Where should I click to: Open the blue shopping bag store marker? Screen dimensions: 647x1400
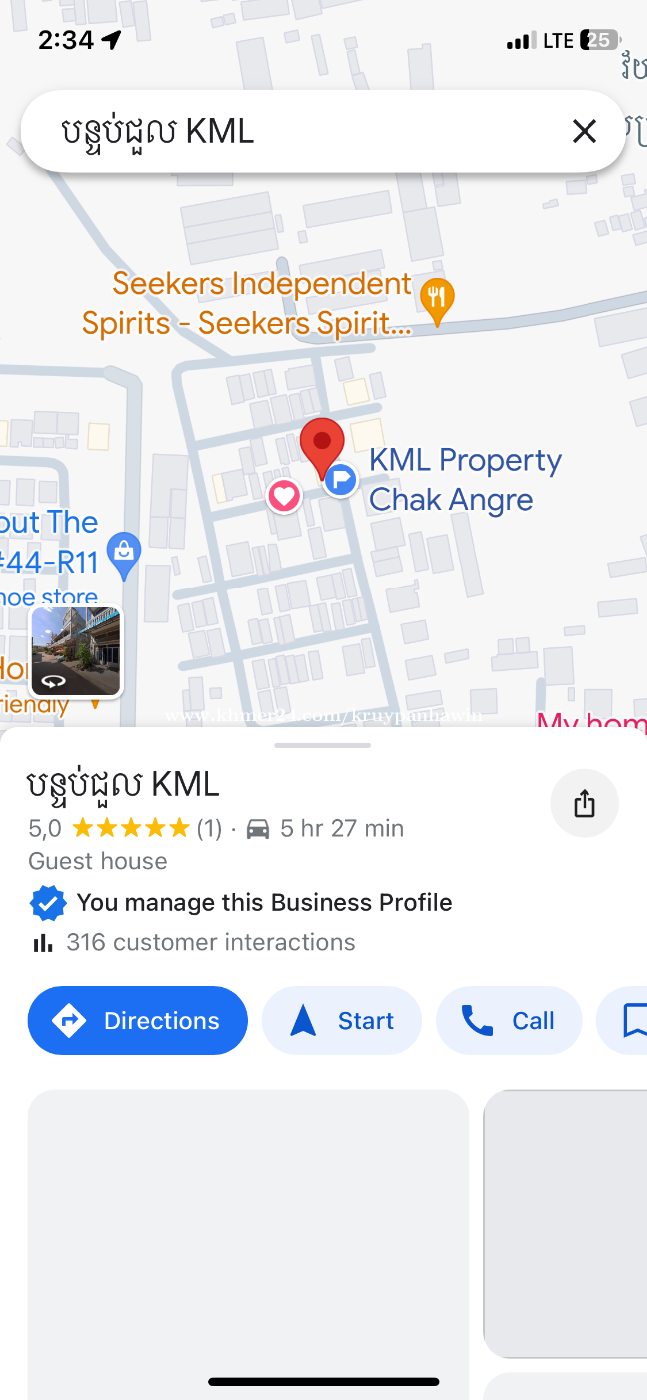(x=124, y=551)
